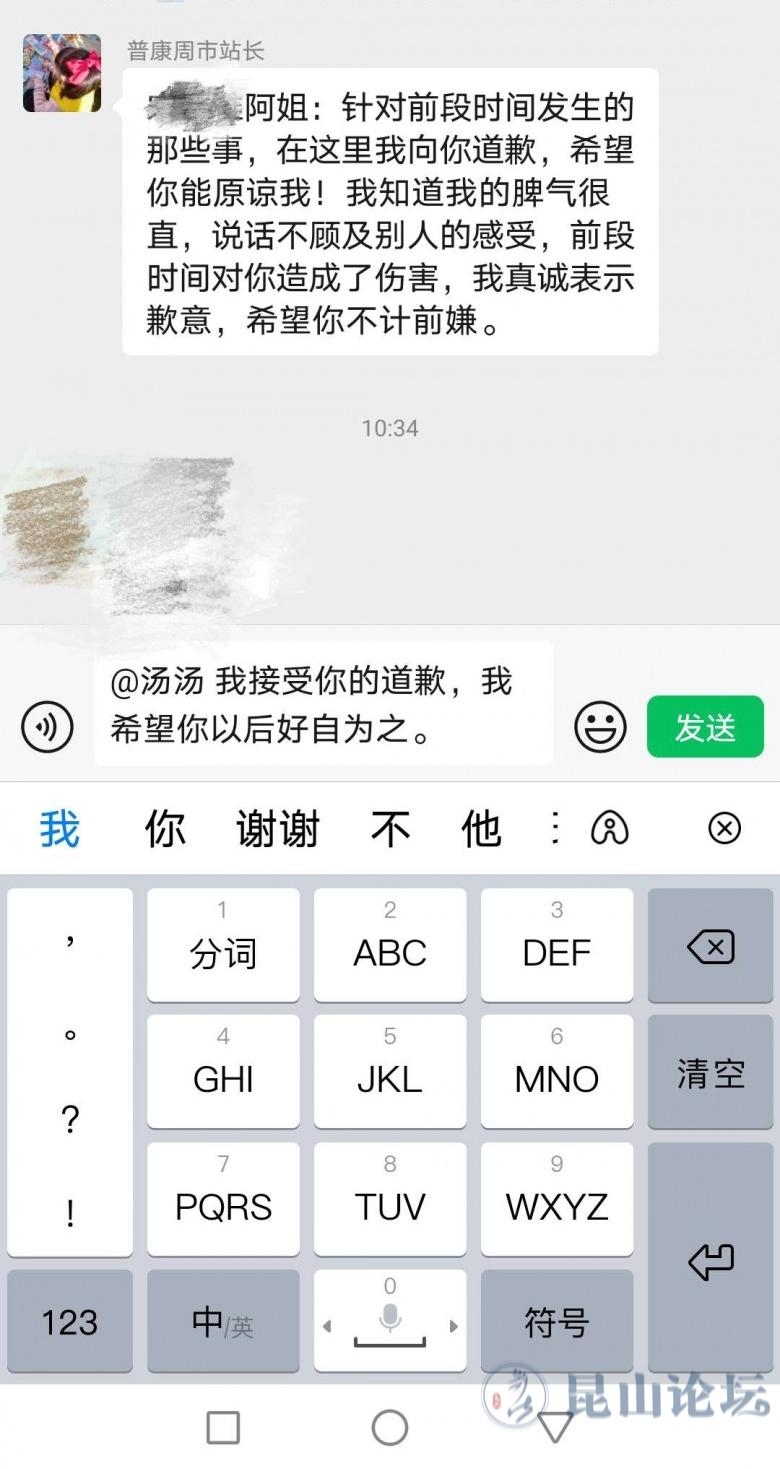Focus the message text field
780x1469 pixels.
323,704
